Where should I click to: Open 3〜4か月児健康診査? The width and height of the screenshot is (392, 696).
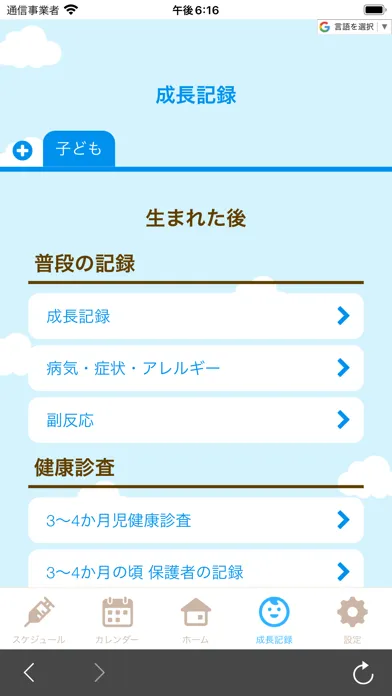click(196, 520)
